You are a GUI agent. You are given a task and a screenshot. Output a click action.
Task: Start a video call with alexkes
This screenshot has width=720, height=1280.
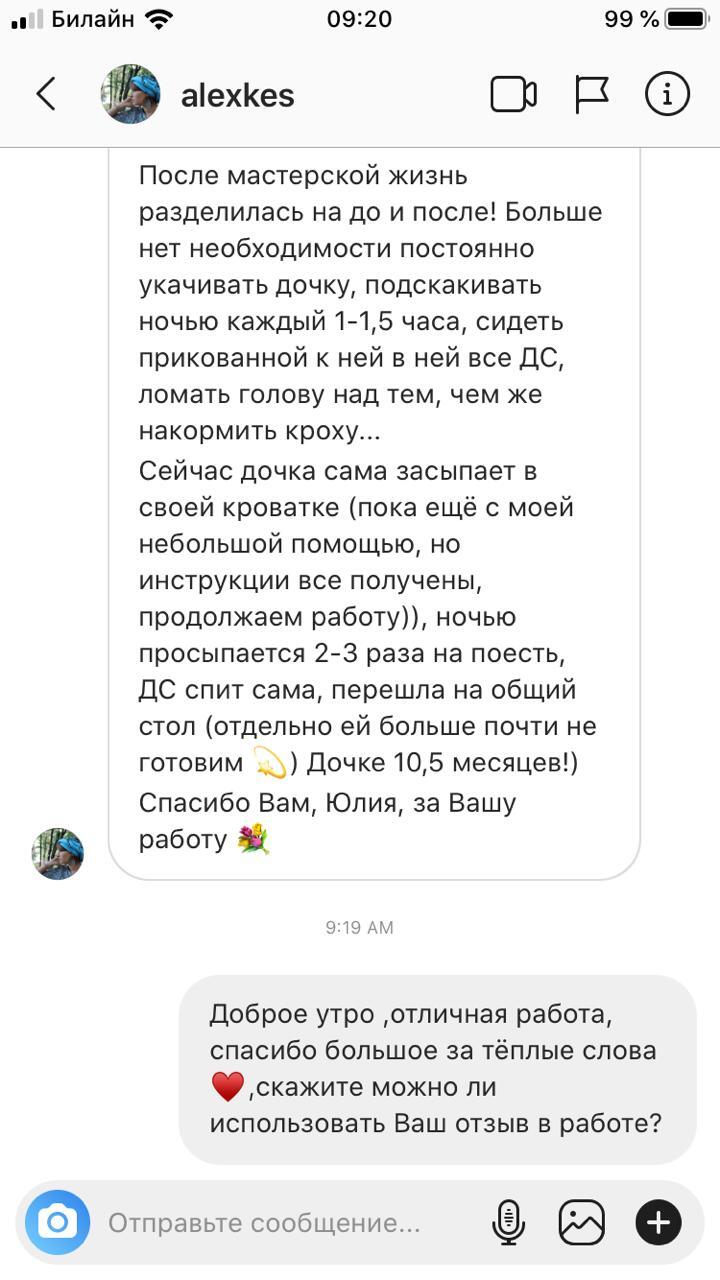coord(513,95)
